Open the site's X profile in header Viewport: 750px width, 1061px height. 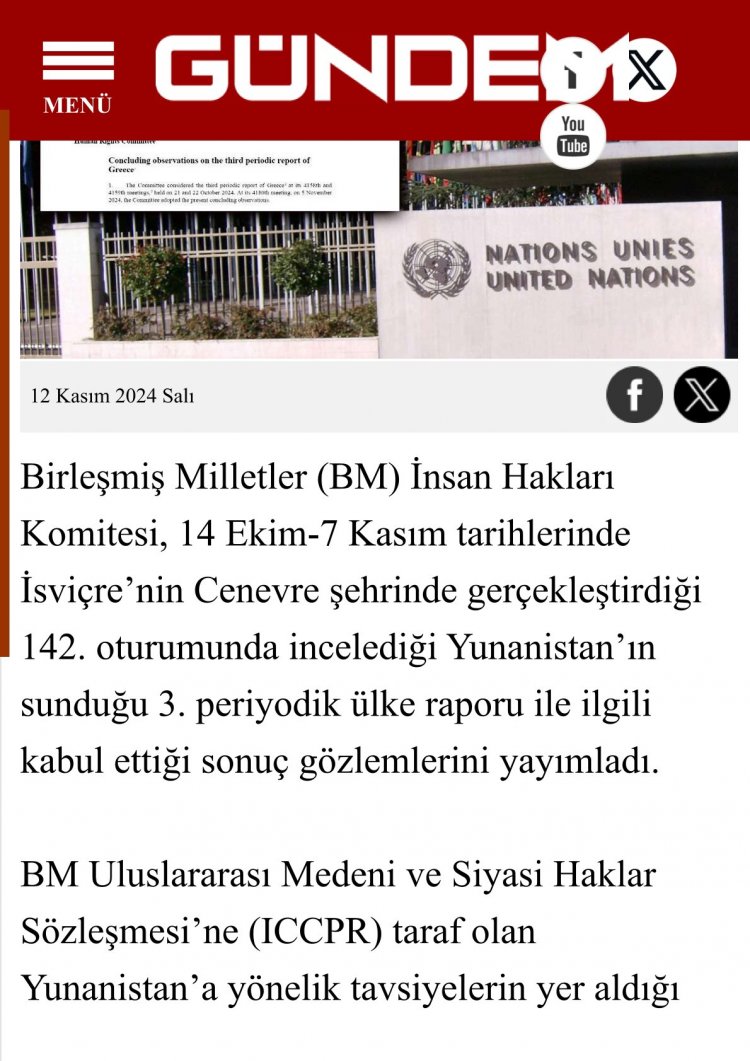(x=645, y=70)
